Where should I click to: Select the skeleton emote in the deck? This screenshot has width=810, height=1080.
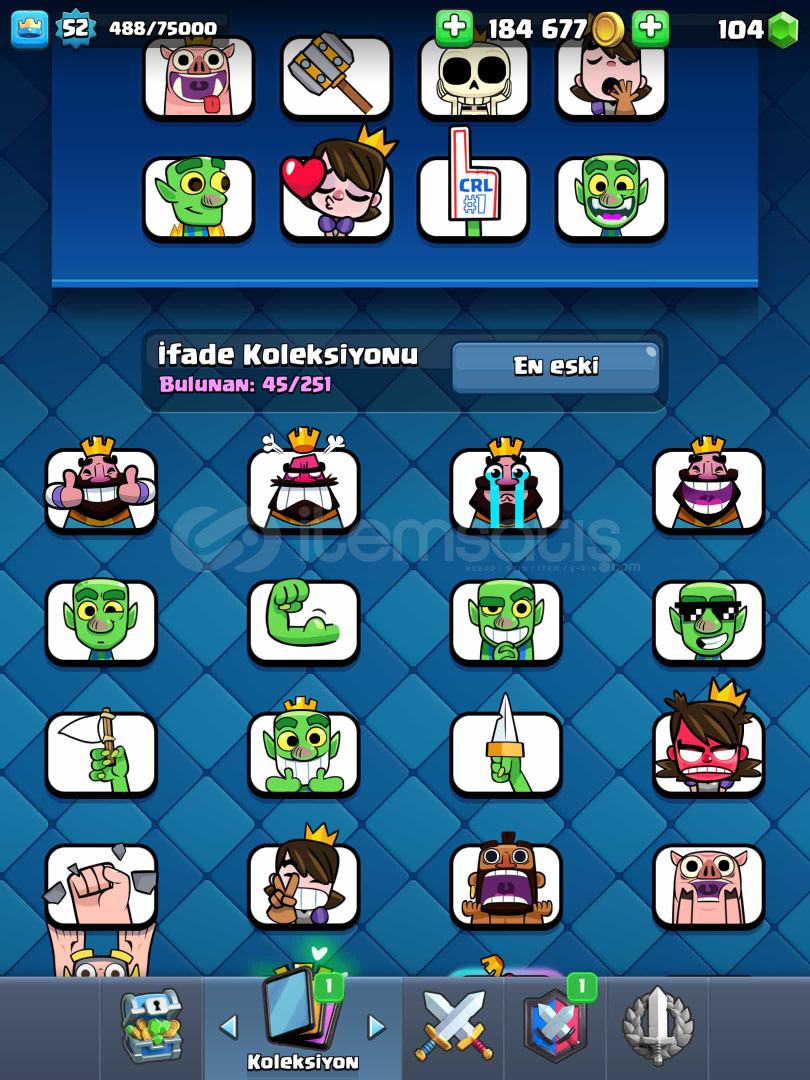point(473,75)
